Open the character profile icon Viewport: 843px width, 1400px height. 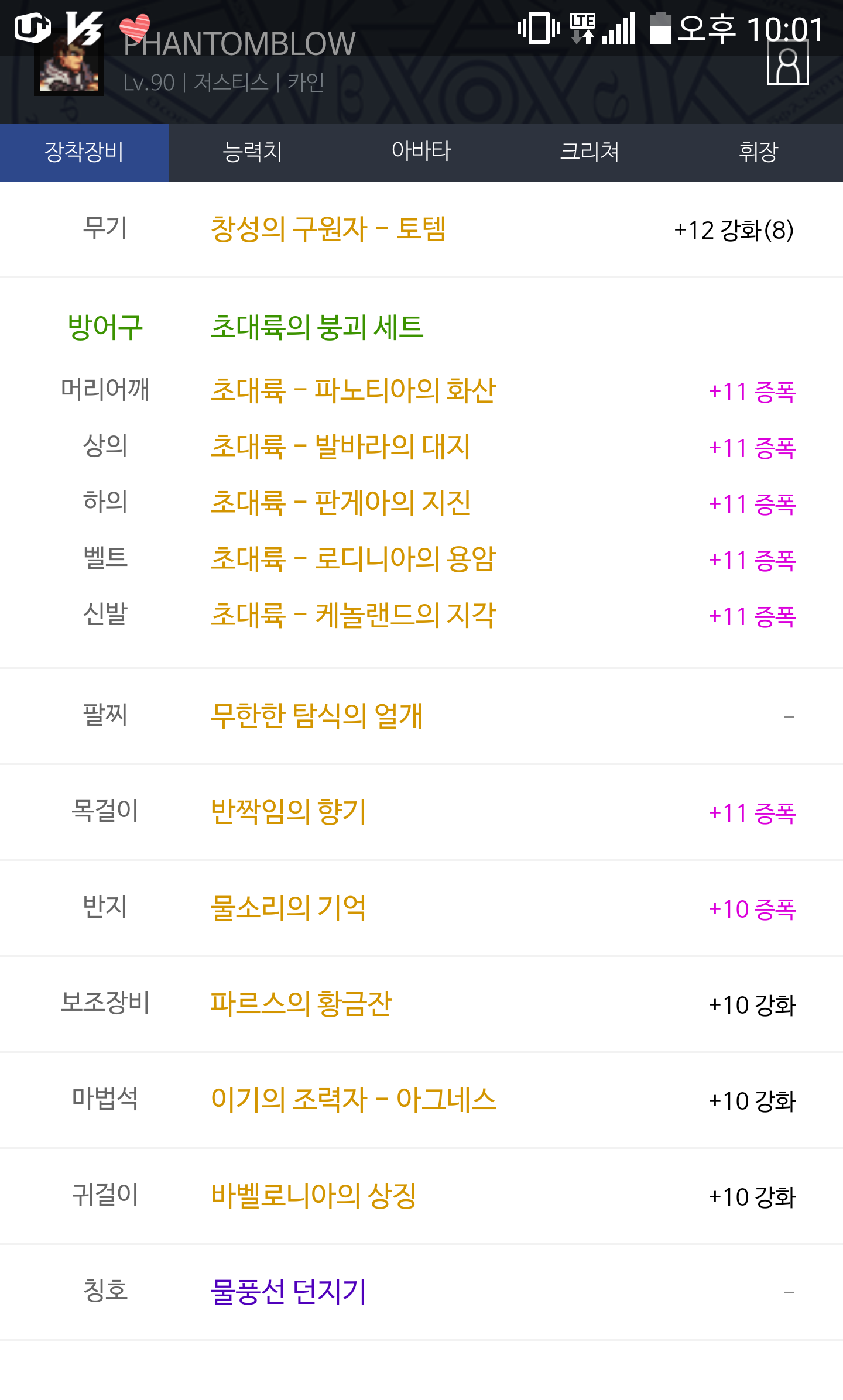(x=787, y=62)
